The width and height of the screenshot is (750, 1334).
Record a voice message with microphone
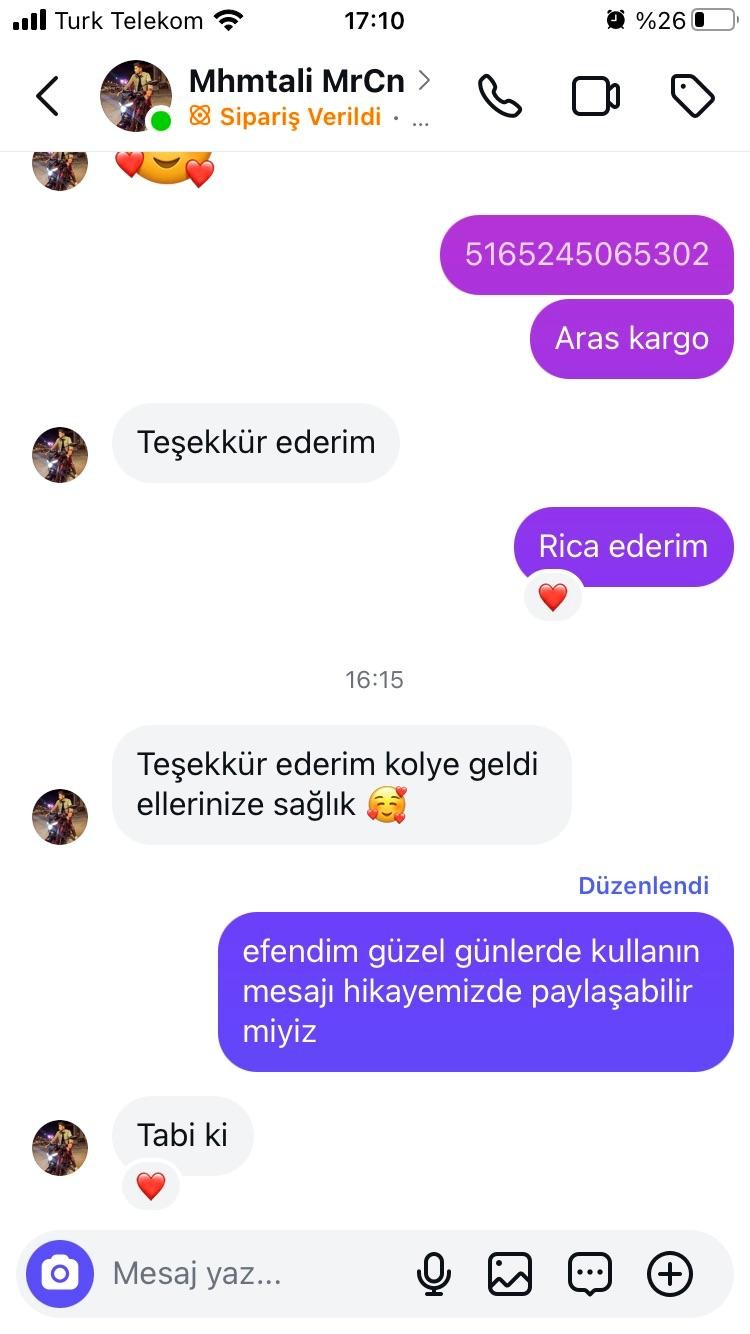pyautogui.click(x=433, y=1273)
